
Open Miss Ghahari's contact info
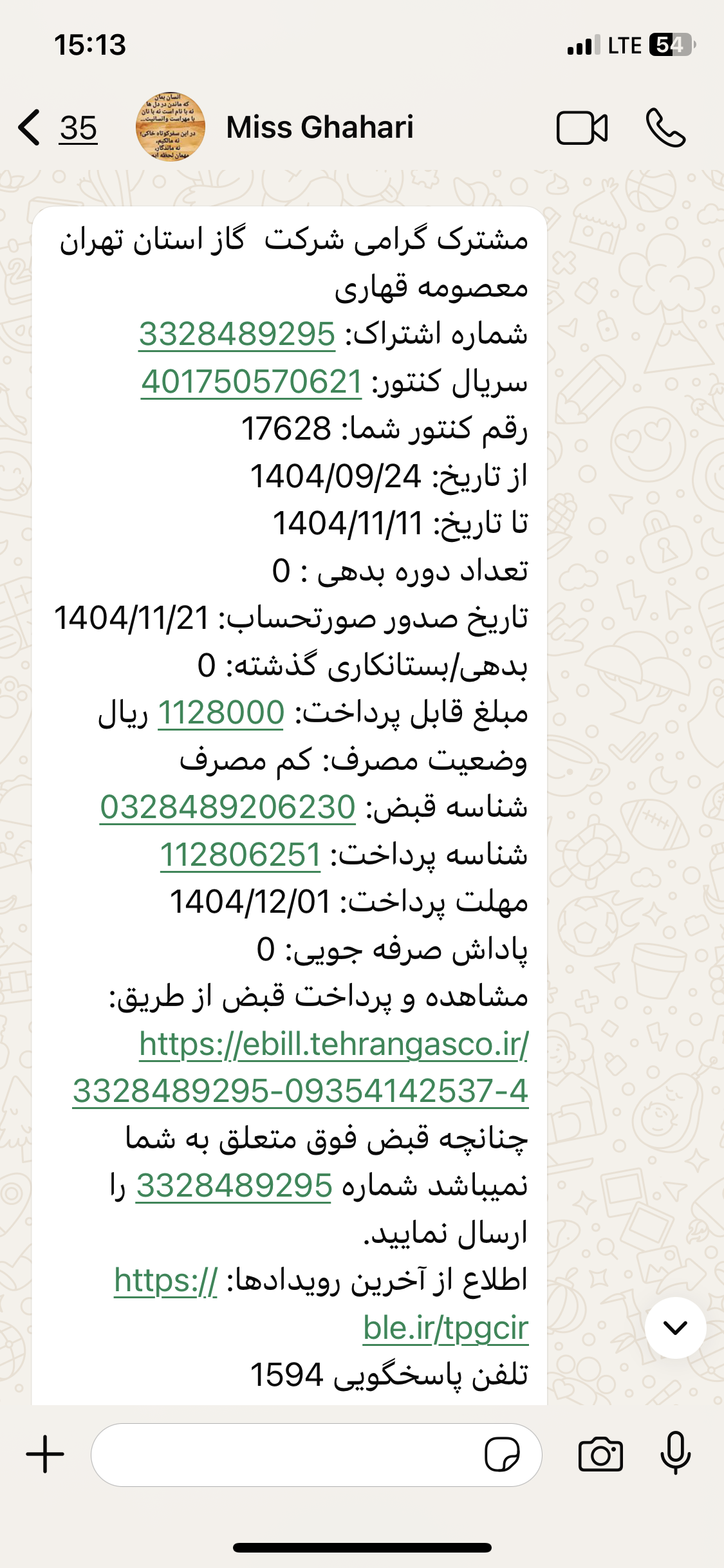320,127
